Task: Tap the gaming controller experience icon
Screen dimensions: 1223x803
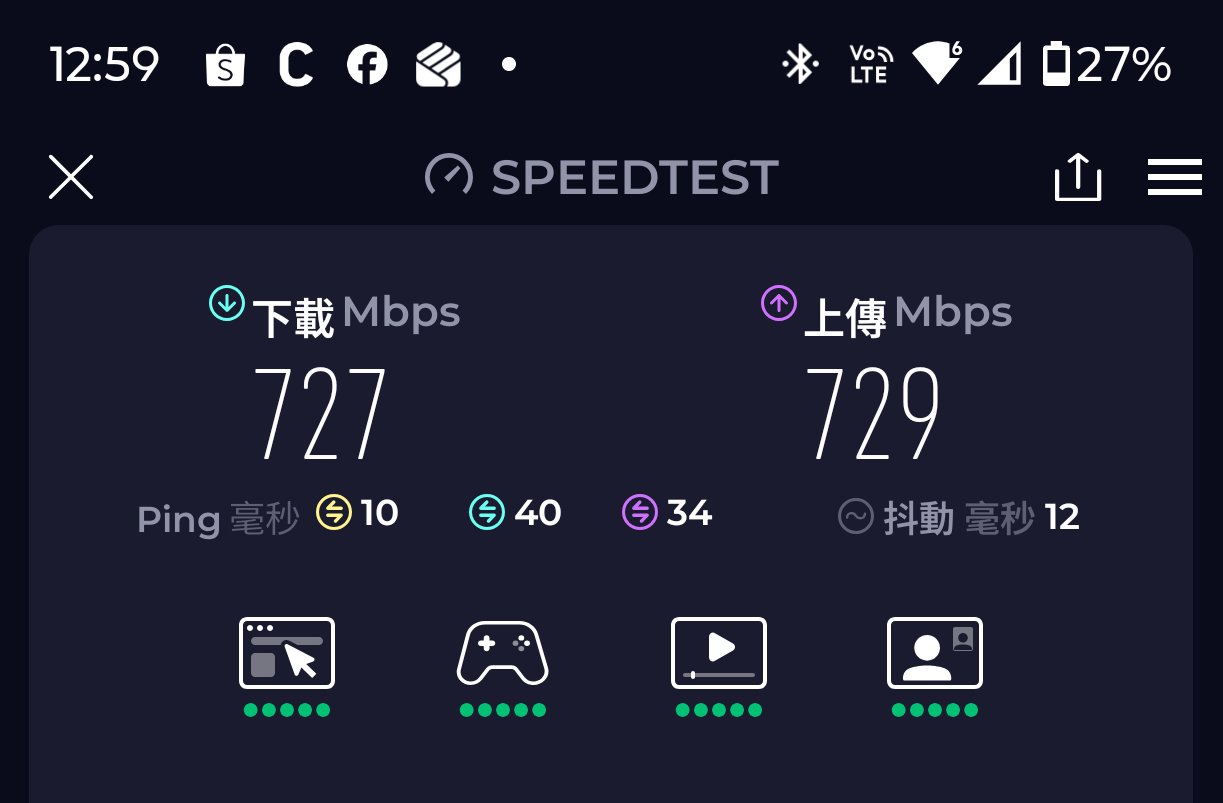Action: click(x=502, y=653)
